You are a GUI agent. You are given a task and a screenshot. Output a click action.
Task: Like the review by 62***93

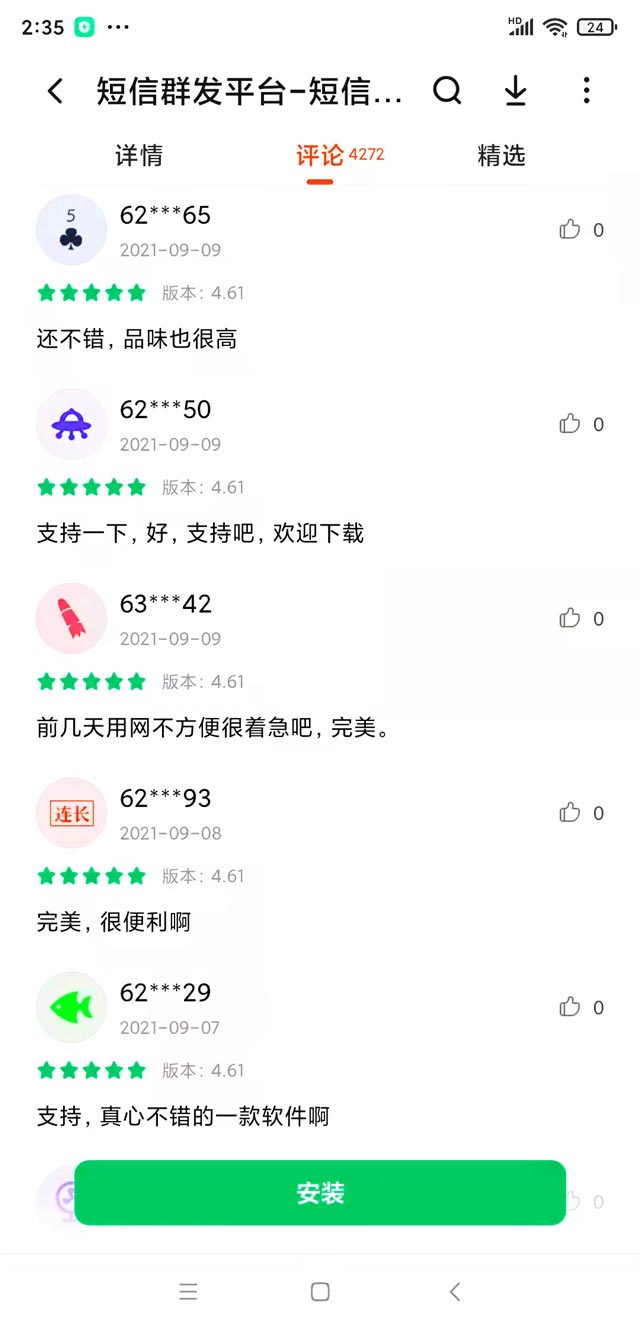[570, 813]
